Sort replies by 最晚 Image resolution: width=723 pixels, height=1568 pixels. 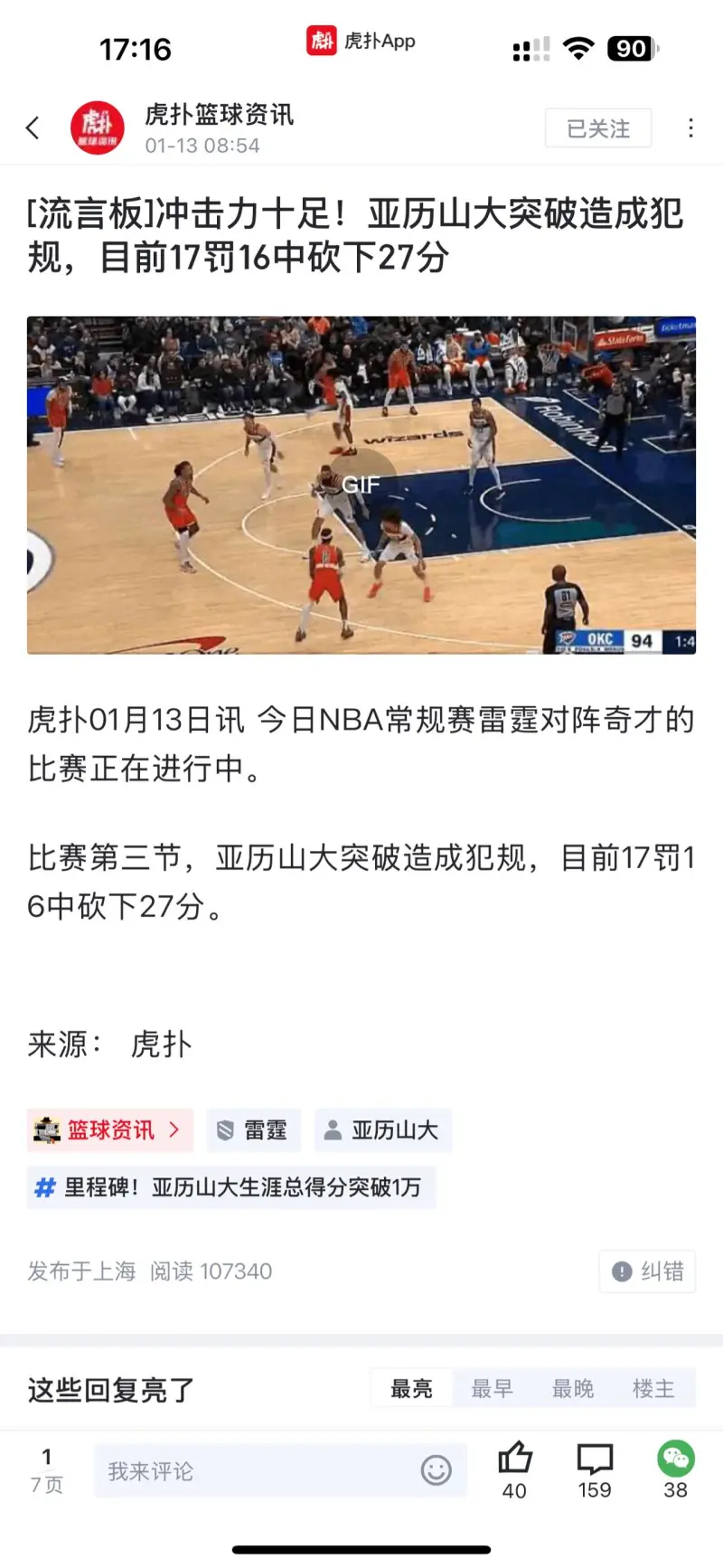[x=573, y=1388]
